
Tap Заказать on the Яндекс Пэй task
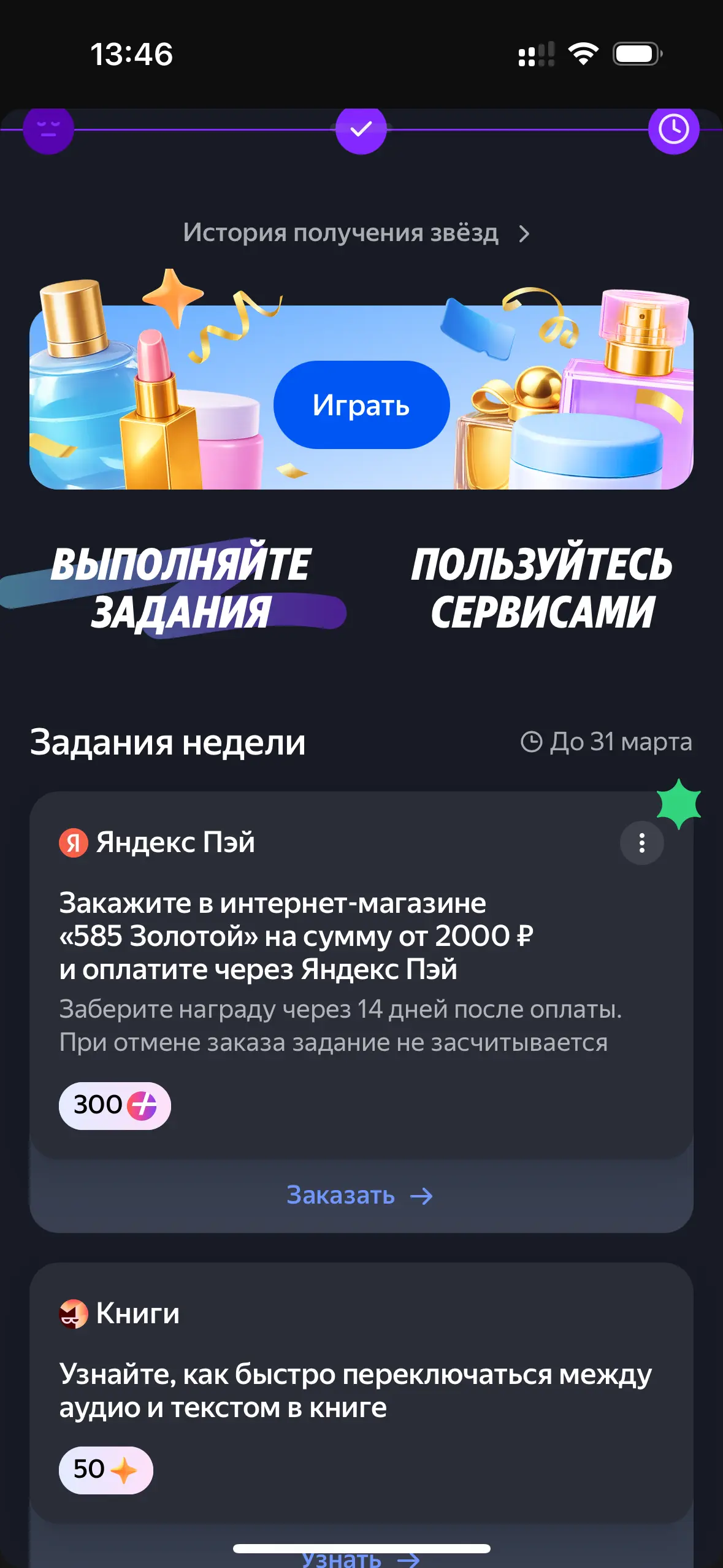[360, 1196]
